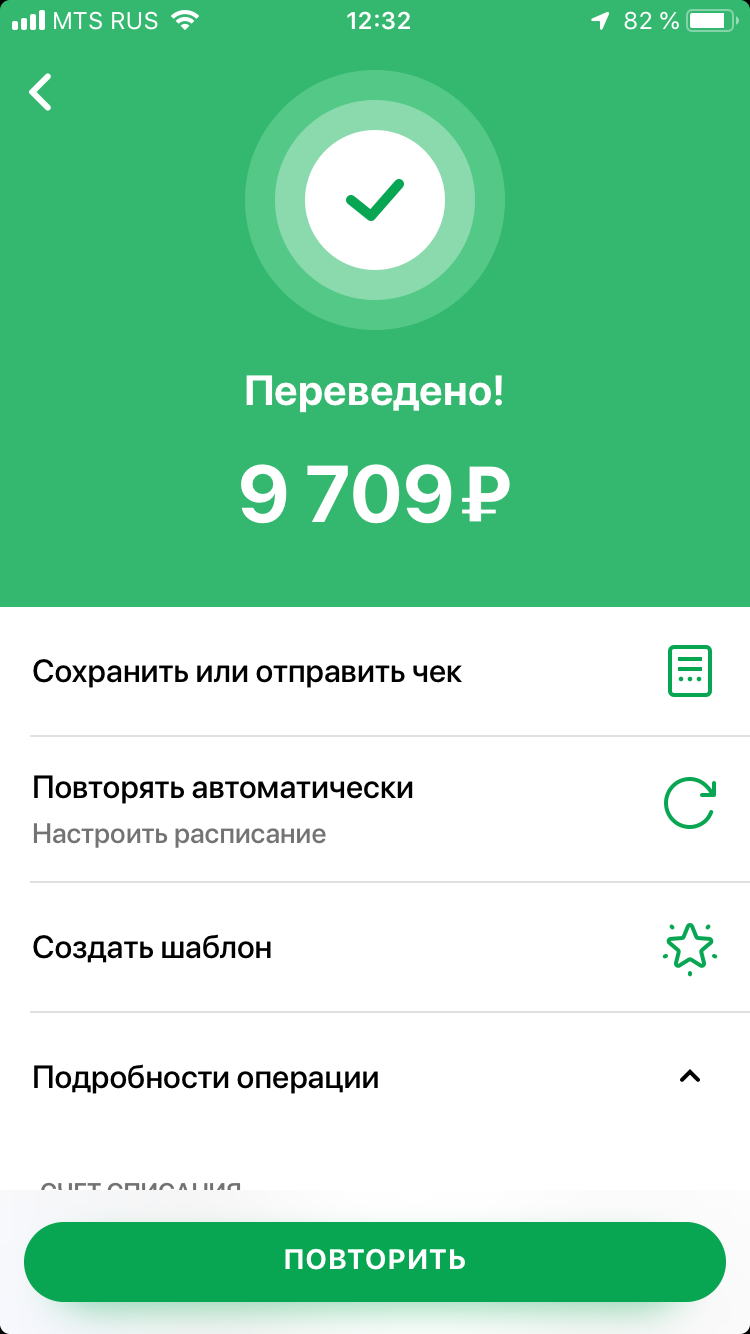Image resolution: width=750 pixels, height=1334 pixels.
Task: Tap the 'ПОВТОРИТЬ' button
Action: [375, 1259]
